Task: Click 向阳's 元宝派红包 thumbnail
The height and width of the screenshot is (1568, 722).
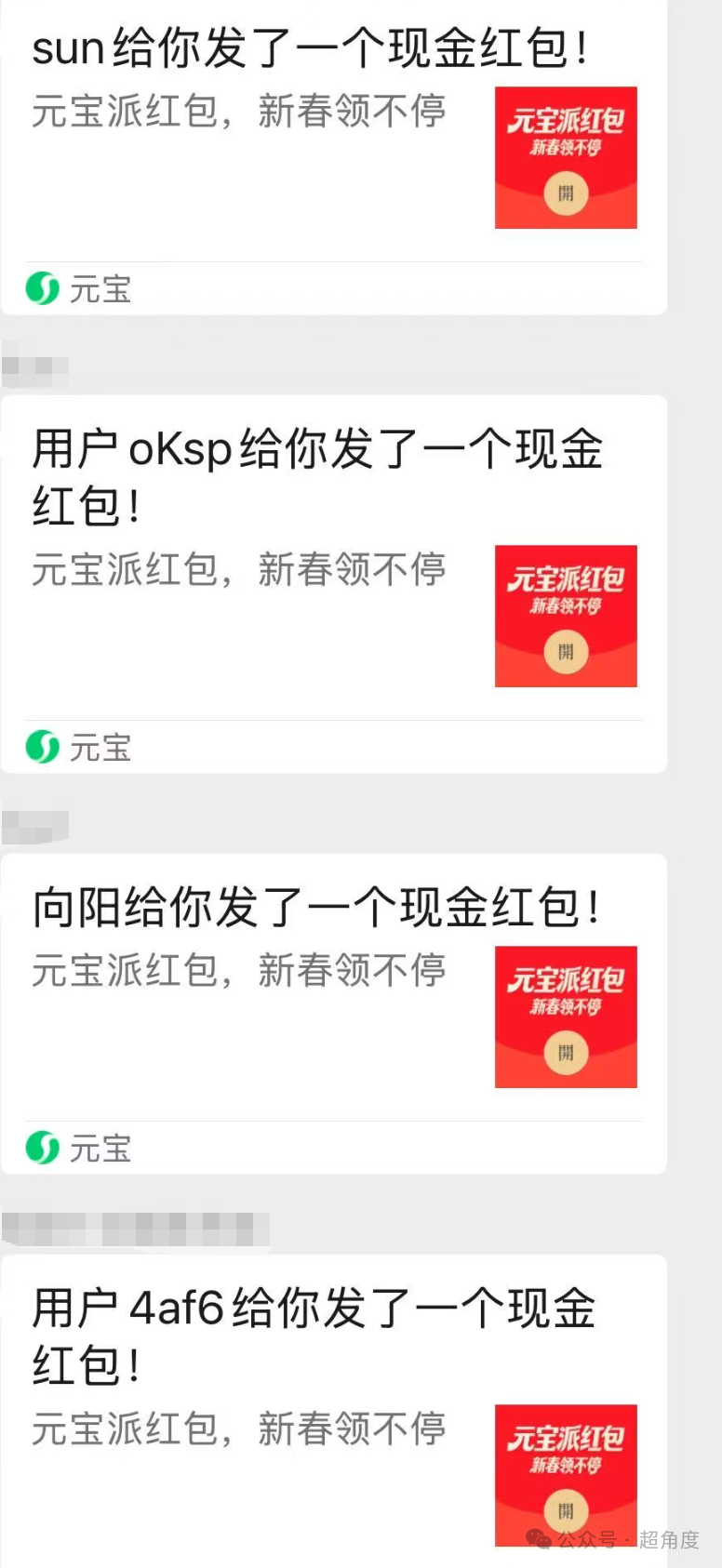Action: [x=565, y=1017]
